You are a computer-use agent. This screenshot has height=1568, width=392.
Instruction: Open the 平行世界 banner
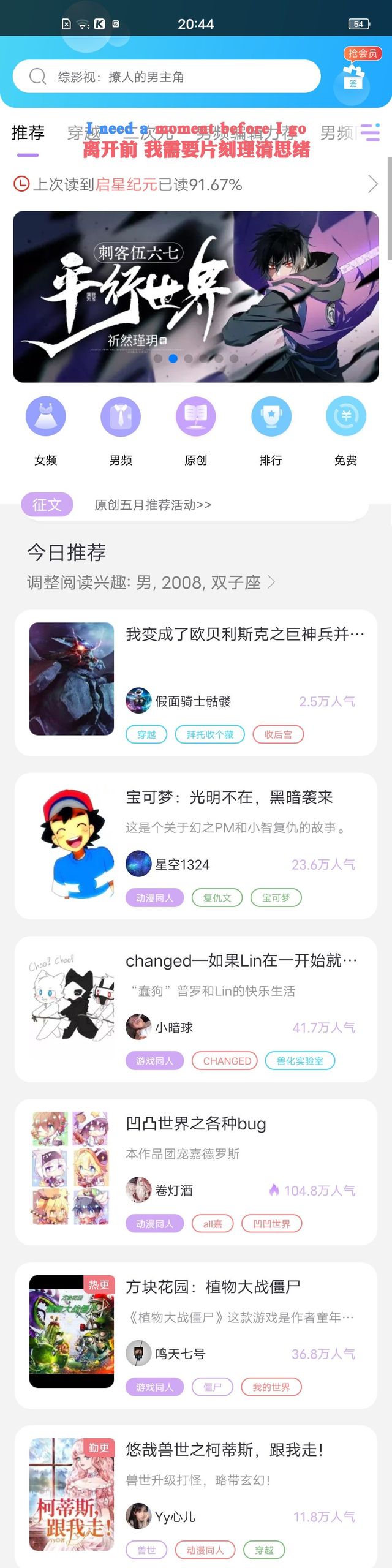click(196, 296)
